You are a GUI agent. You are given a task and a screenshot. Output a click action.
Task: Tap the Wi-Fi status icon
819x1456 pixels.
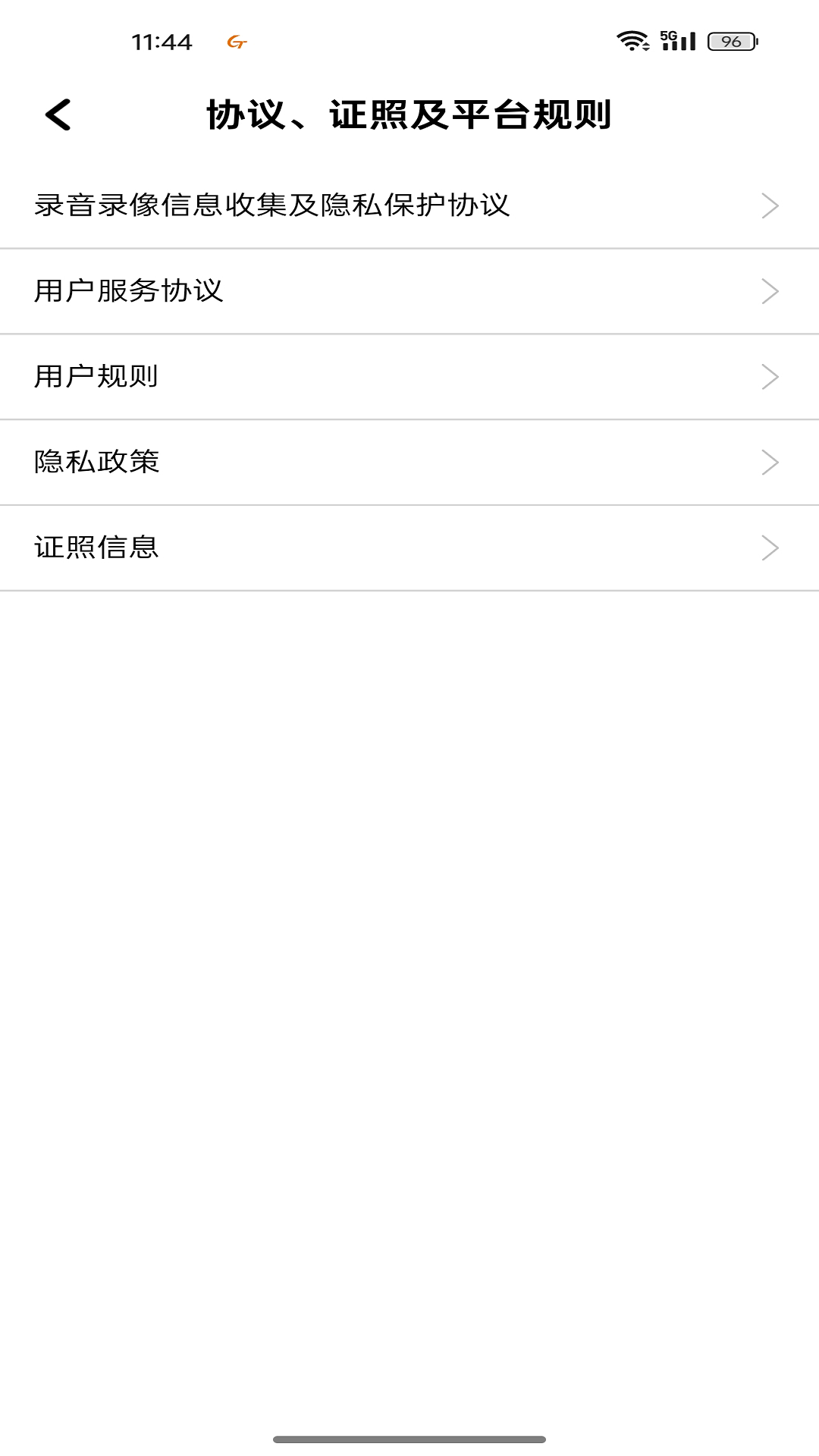631,39
